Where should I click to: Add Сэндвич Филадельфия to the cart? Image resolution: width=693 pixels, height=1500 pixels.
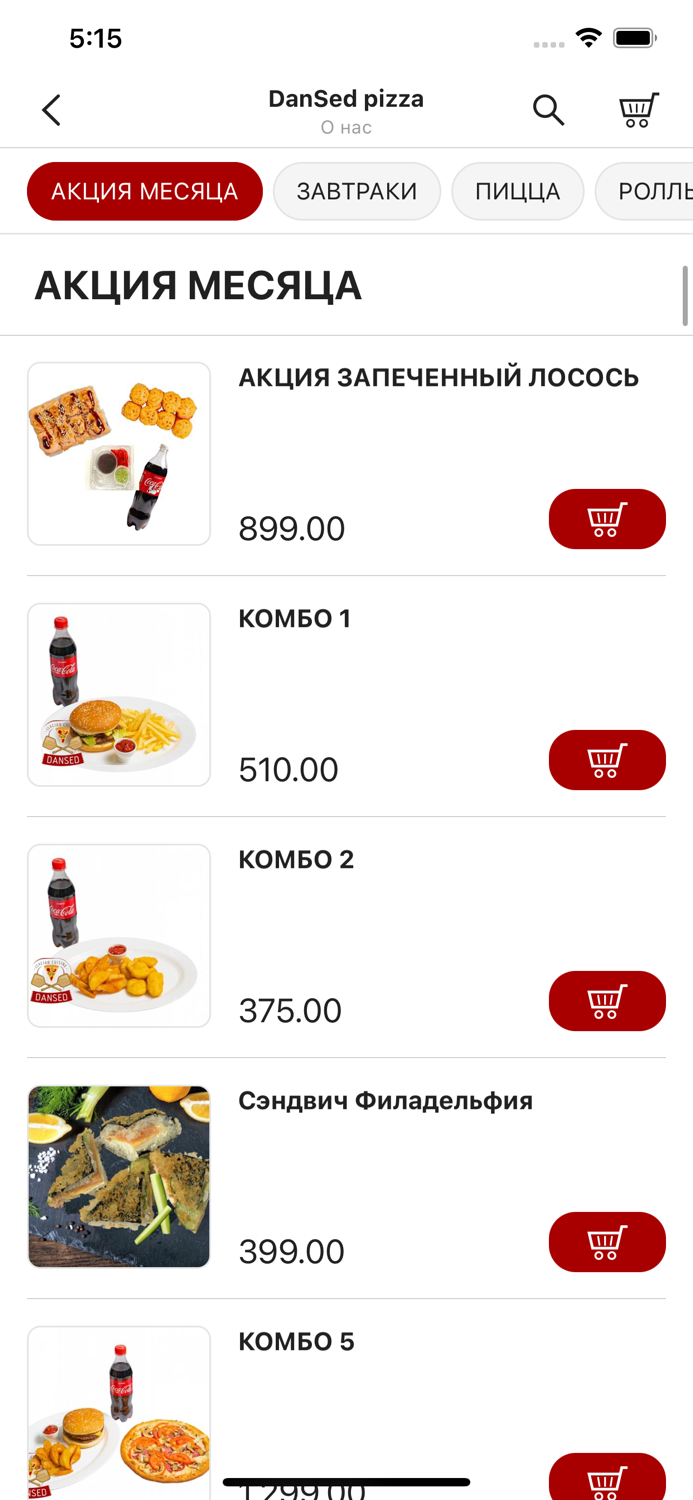[607, 1242]
